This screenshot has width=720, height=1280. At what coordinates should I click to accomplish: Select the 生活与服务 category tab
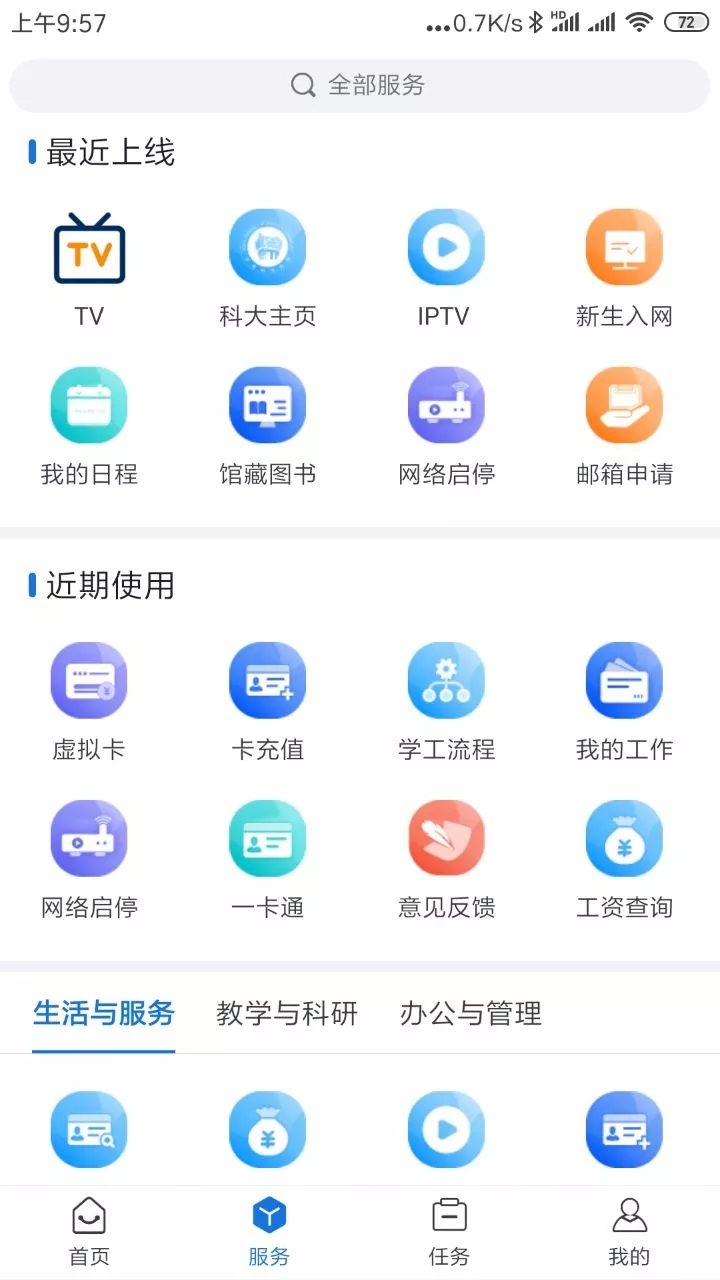point(103,1013)
